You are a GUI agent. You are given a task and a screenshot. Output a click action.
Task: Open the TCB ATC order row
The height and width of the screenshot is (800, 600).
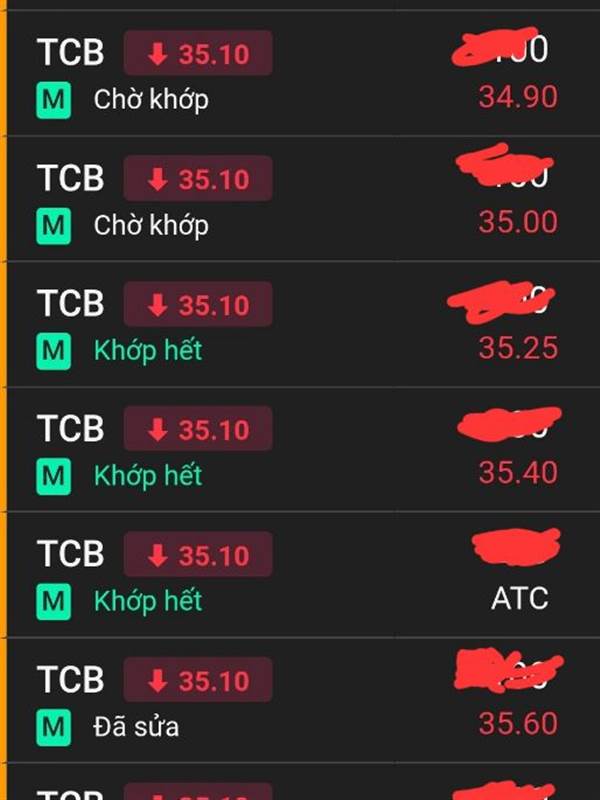click(x=300, y=575)
